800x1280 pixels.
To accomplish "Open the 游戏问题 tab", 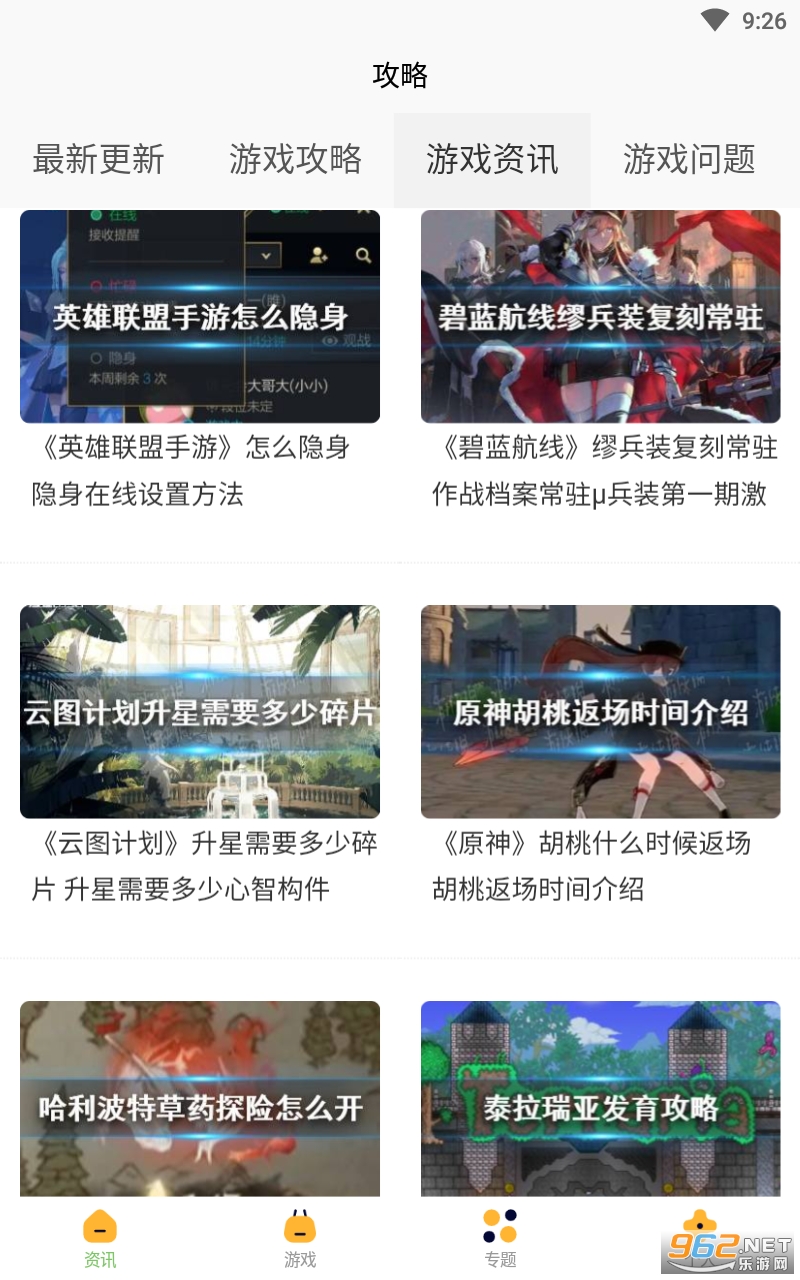I will (x=689, y=159).
